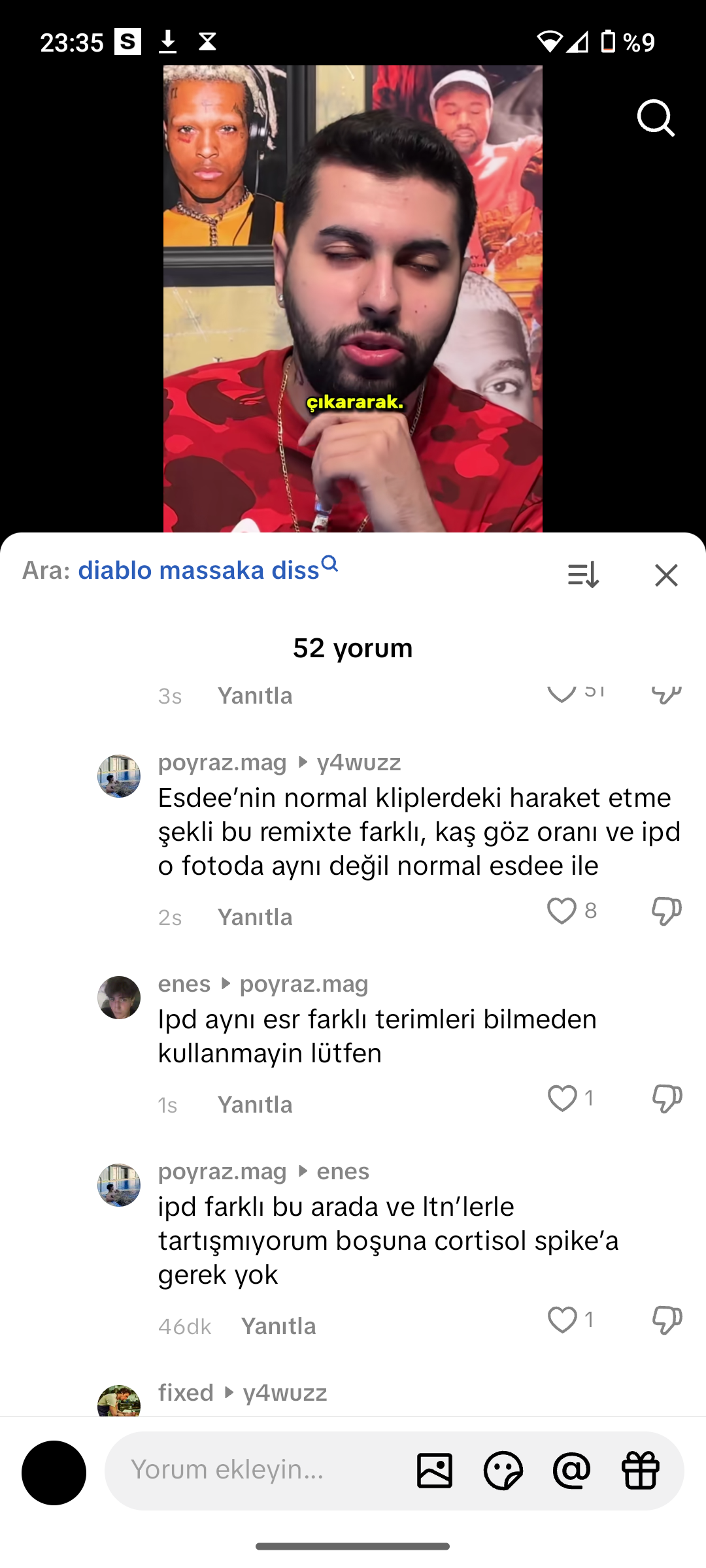The height and width of the screenshot is (1568, 706).
Task: Collapse the comments panel with the X
Action: click(x=666, y=575)
